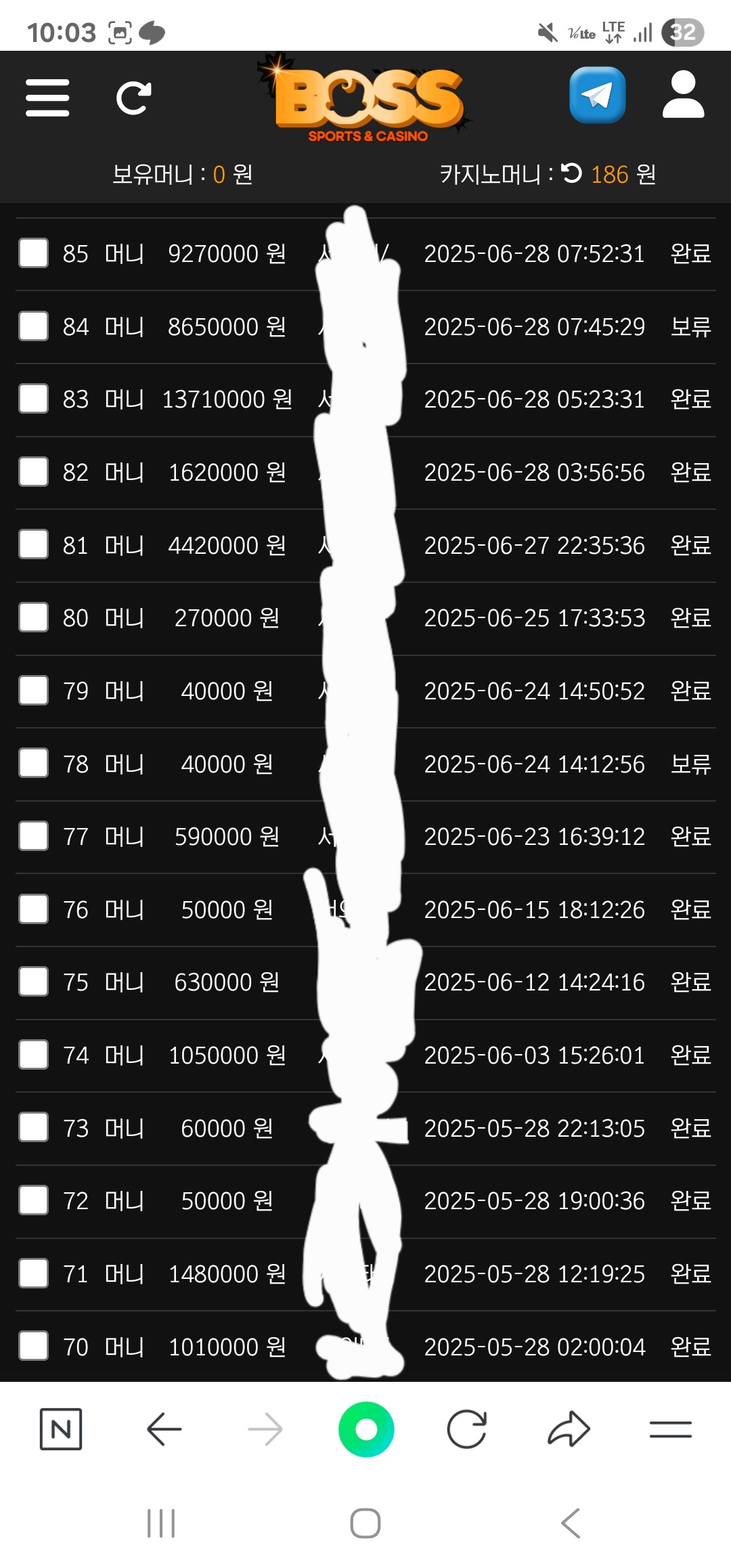Tap the page reload icon beside the menu
The image size is (731, 1568).
tap(133, 98)
